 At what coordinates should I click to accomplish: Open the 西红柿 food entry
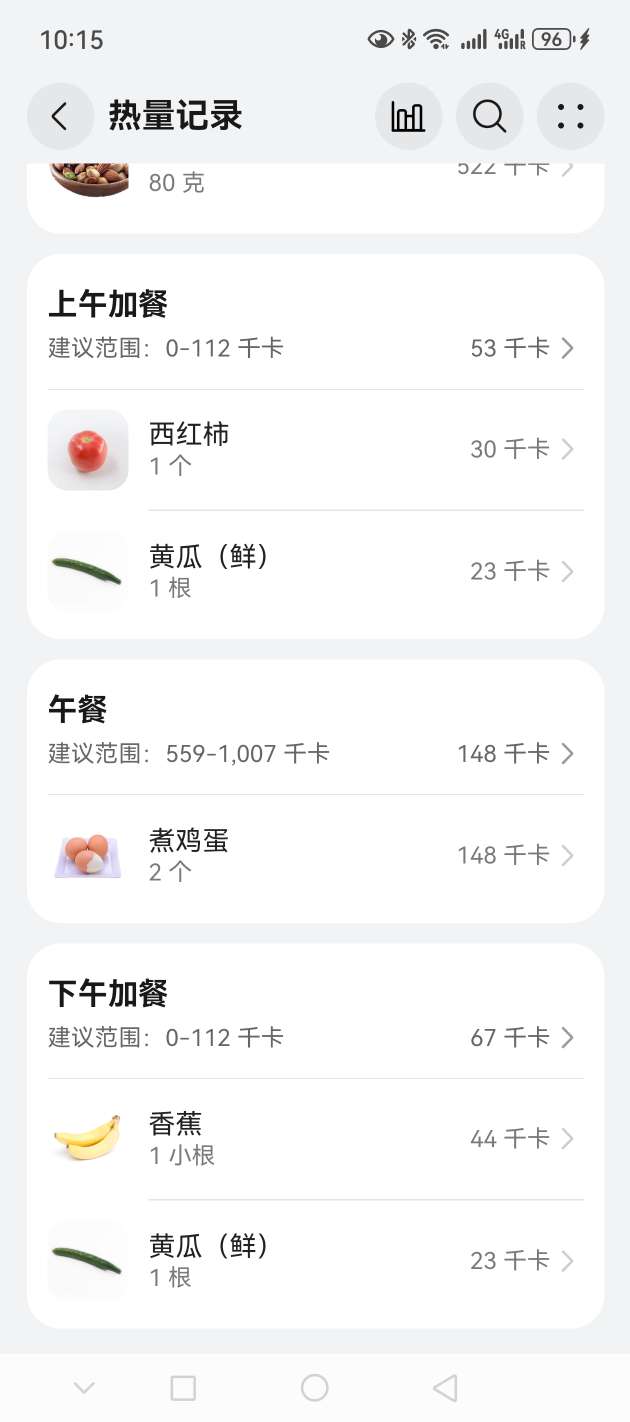tap(315, 450)
